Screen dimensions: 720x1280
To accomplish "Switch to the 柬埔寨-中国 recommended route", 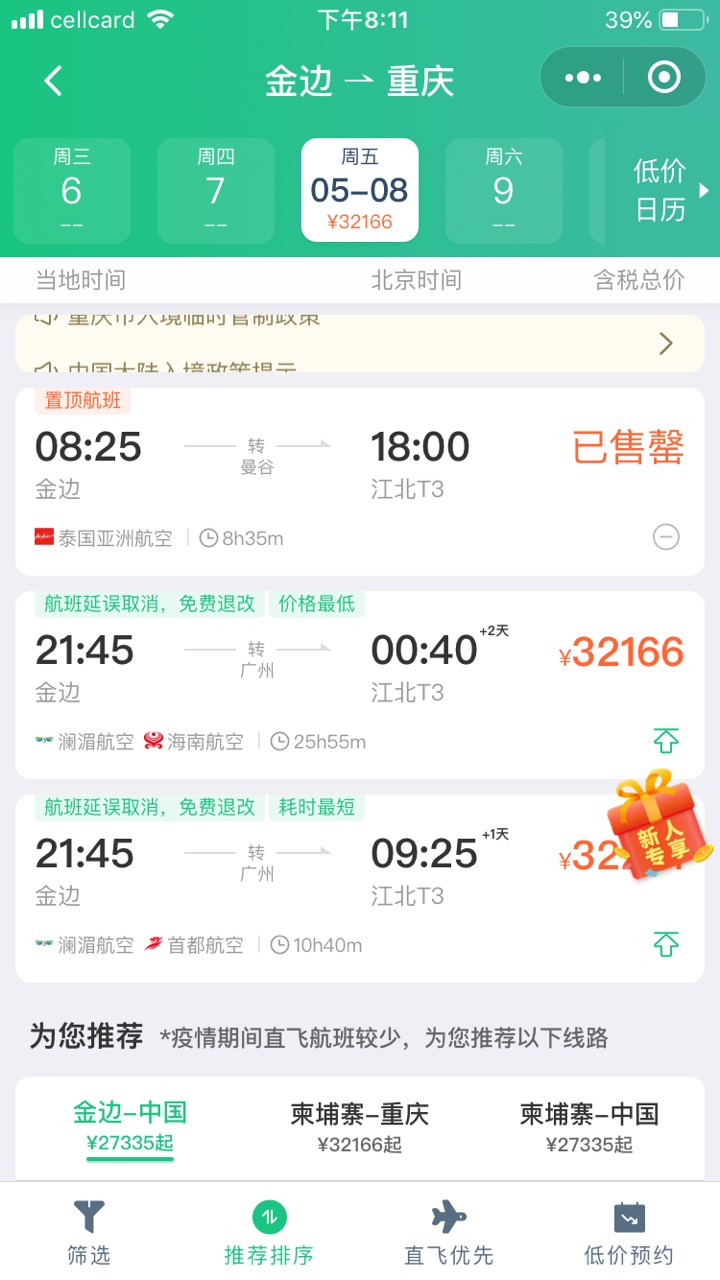I will click(589, 1126).
